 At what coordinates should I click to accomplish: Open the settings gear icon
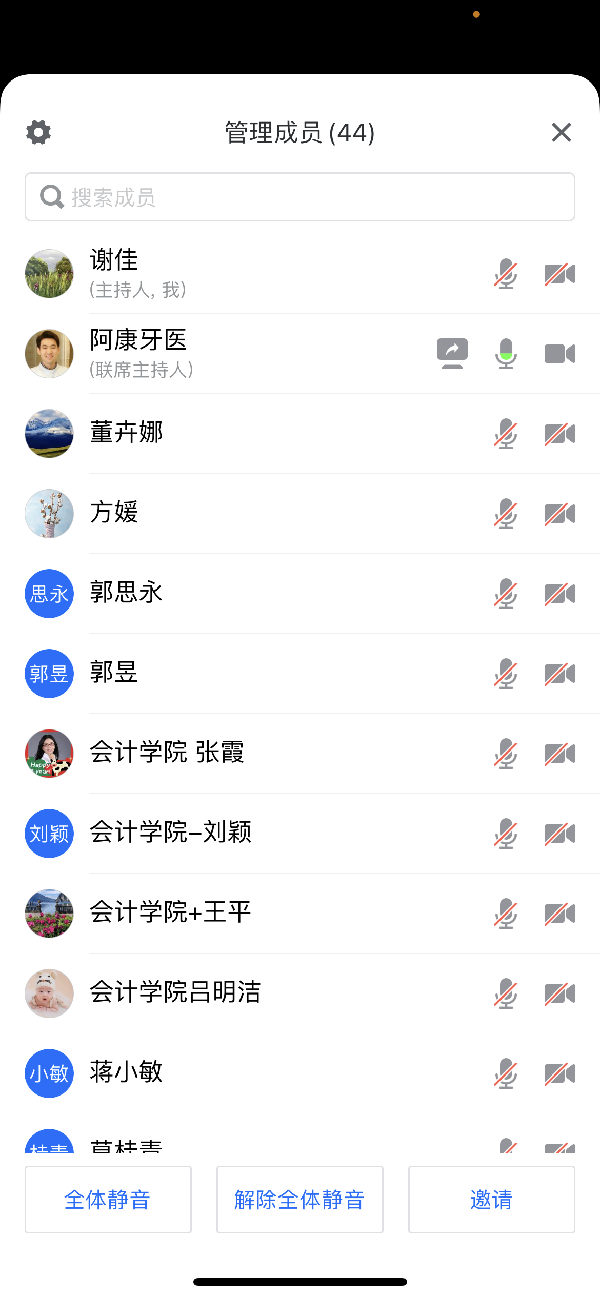pyautogui.click(x=38, y=132)
